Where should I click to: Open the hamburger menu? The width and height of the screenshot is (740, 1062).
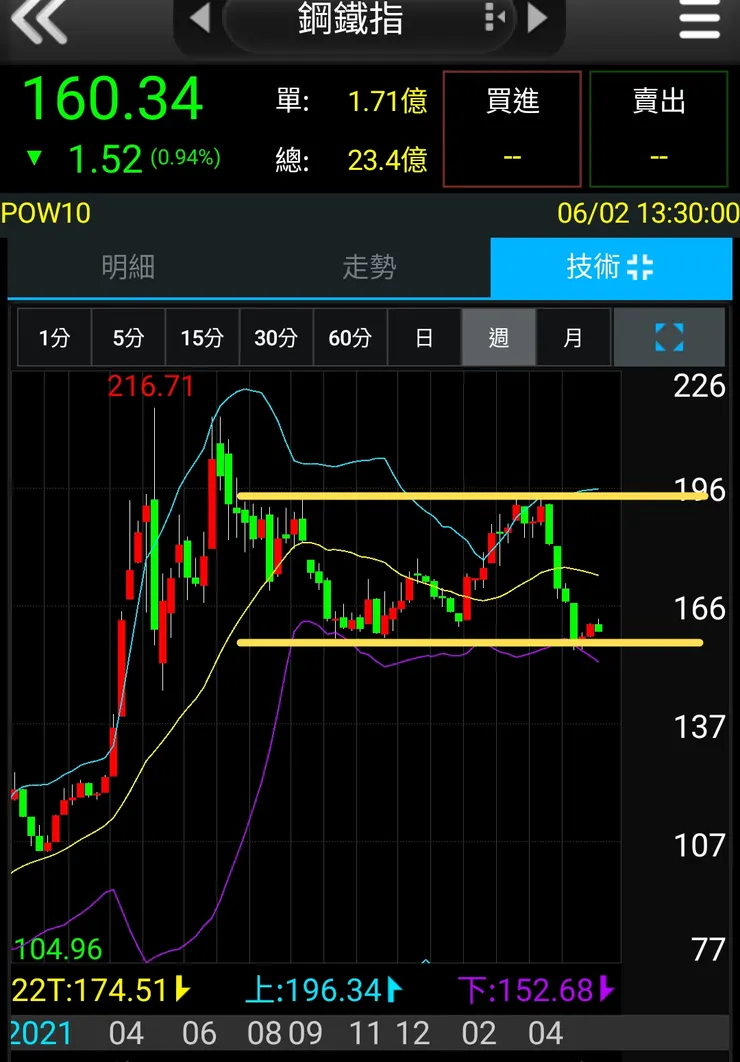pyautogui.click(x=699, y=21)
